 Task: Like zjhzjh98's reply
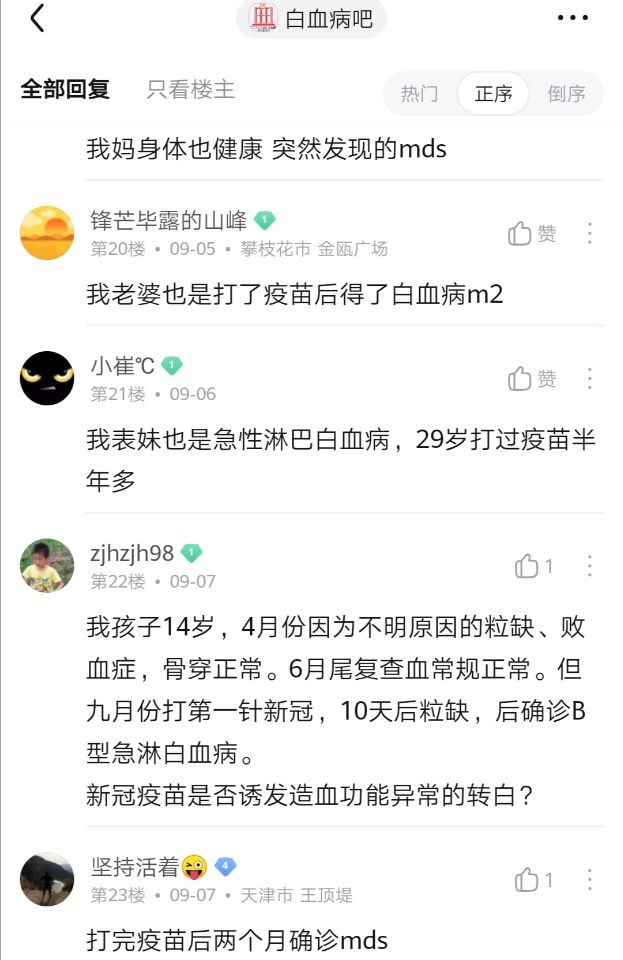[534, 567]
